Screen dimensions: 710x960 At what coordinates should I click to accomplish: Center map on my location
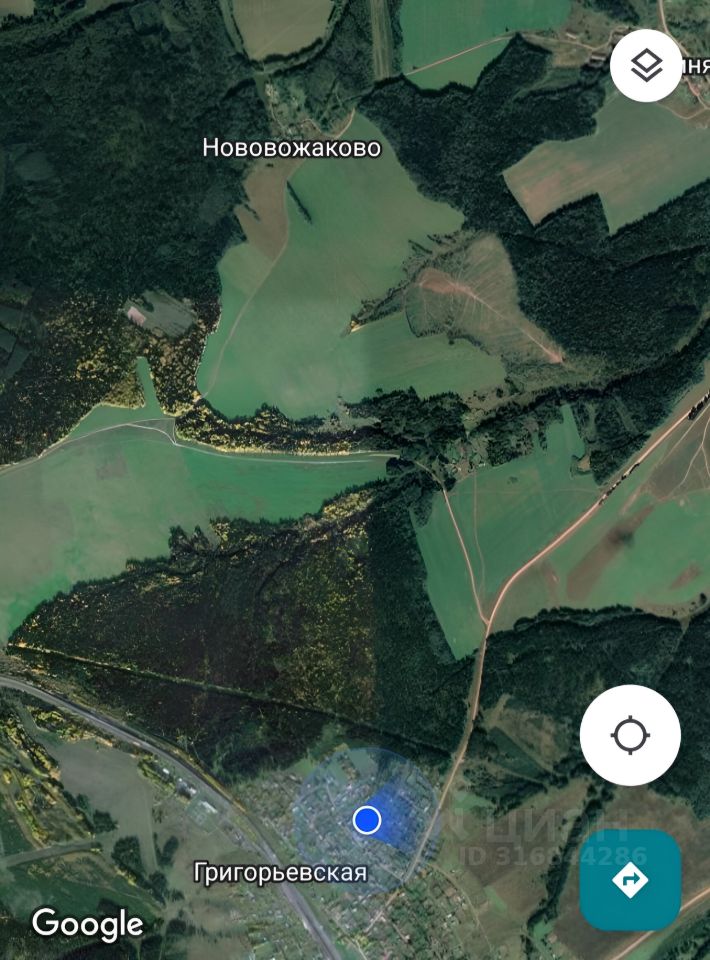[630, 735]
